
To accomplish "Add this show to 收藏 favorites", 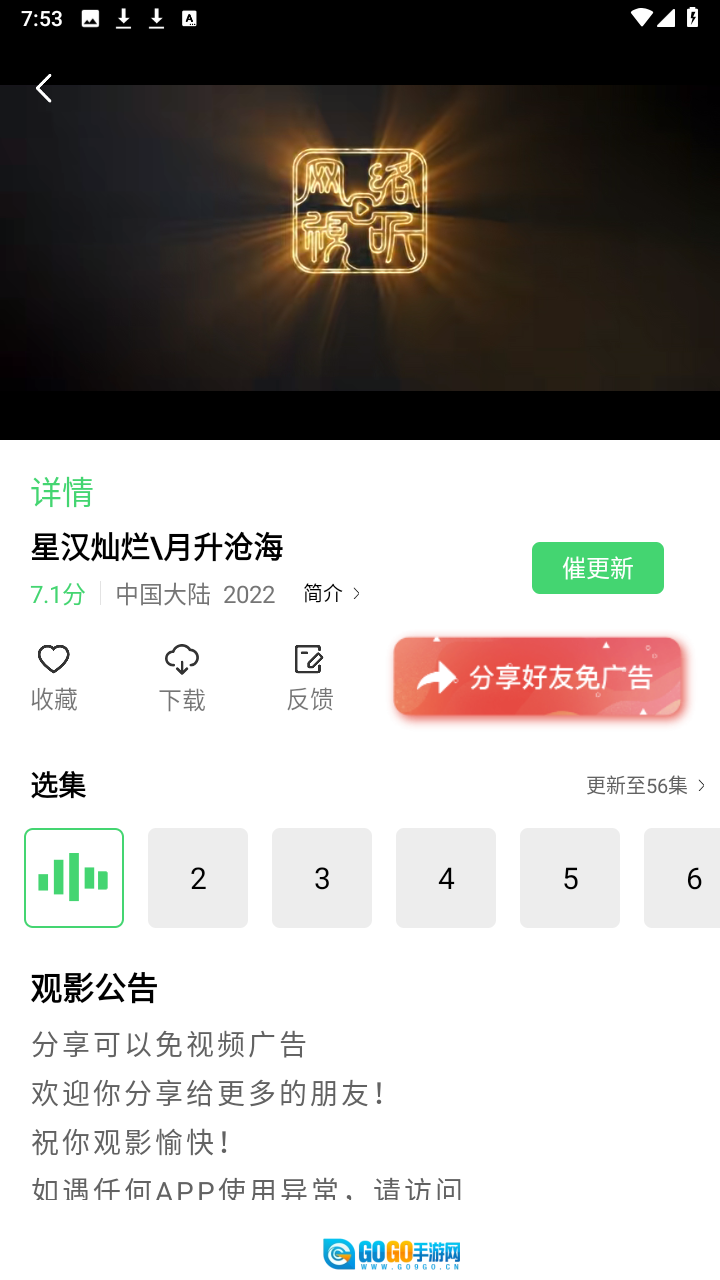I will 54,676.
